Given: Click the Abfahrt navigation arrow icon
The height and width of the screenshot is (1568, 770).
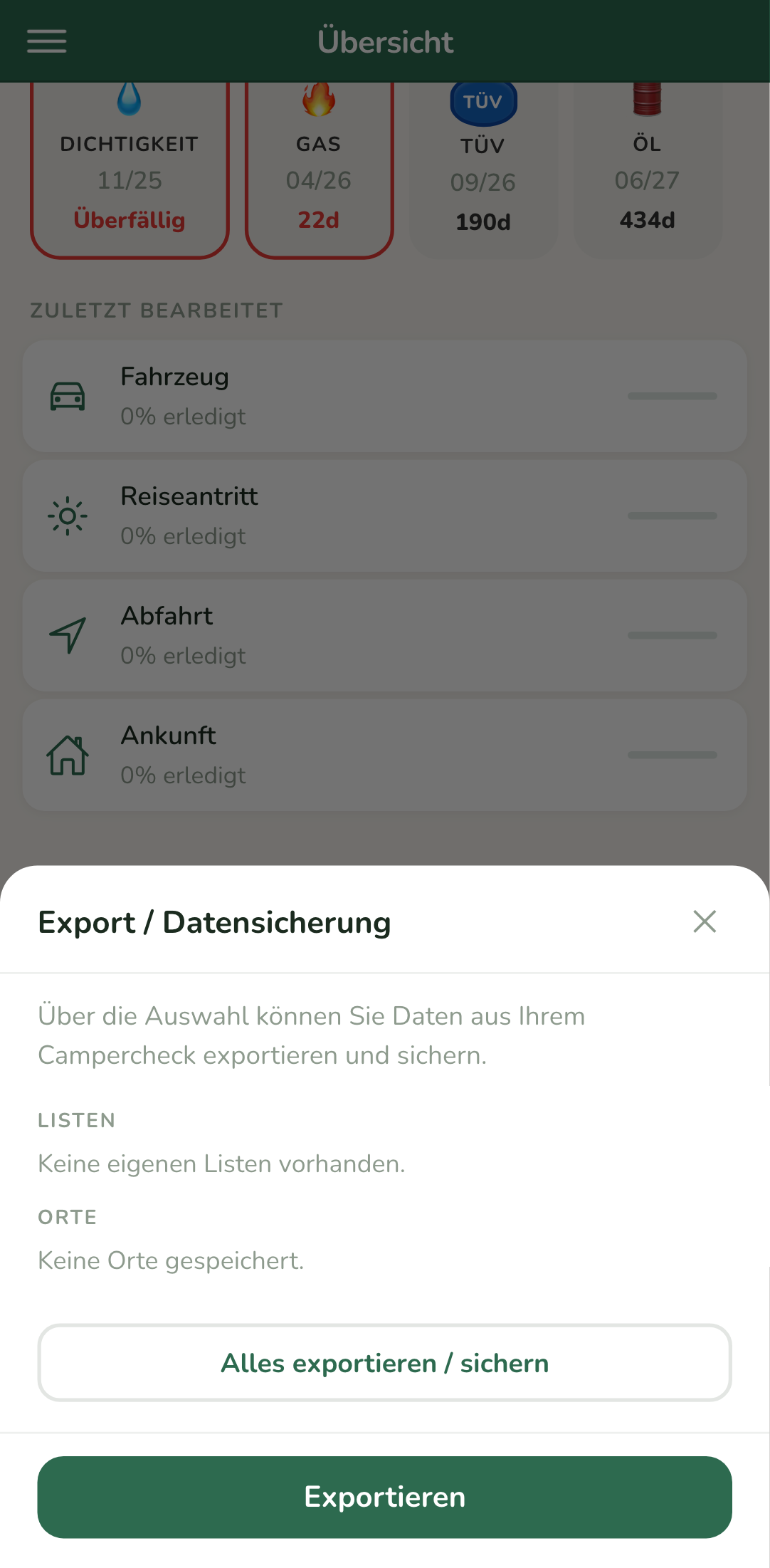Looking at the screenshot, I should tap(68, 635).
